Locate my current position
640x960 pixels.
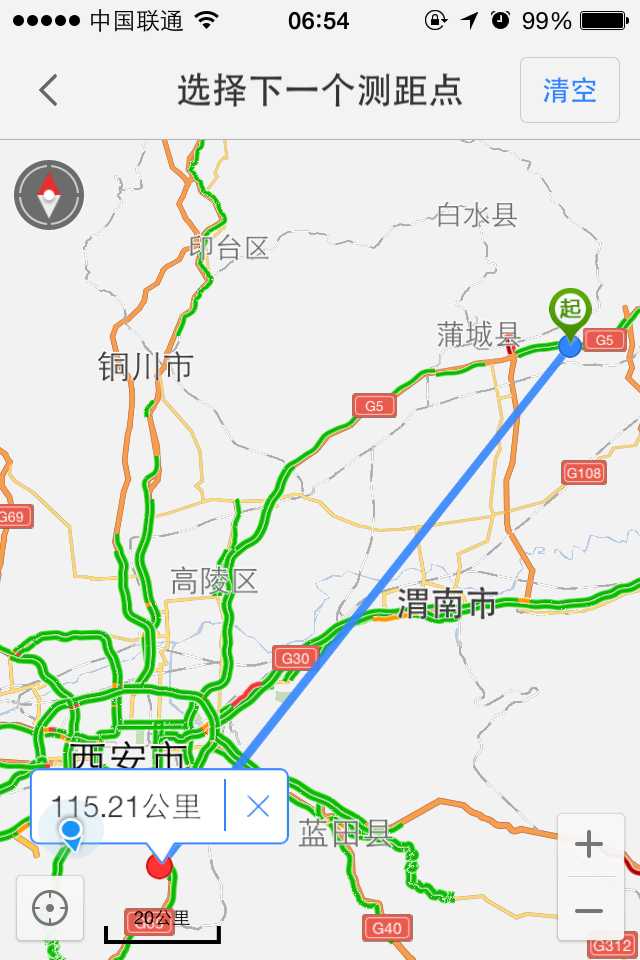[50, 909]
